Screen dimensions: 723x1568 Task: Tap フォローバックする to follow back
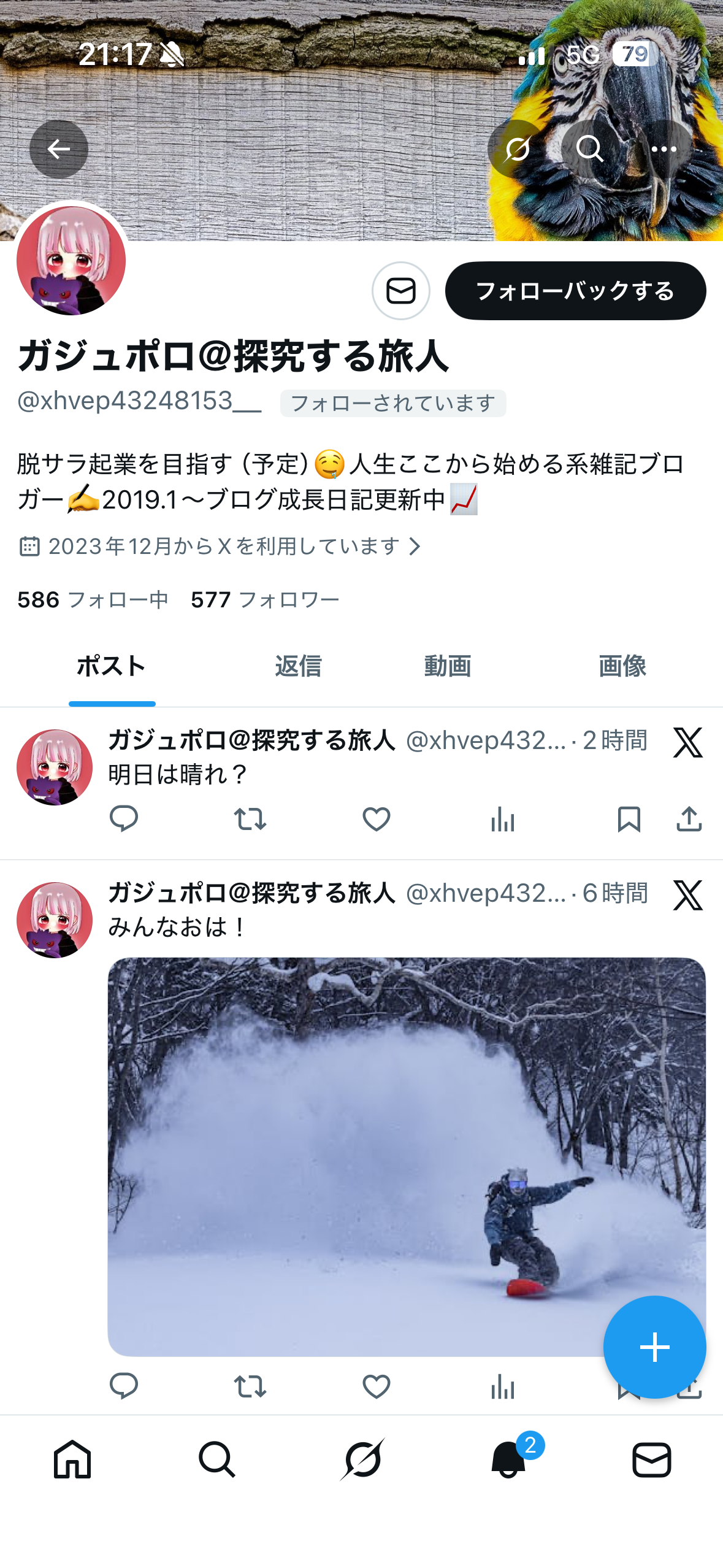pos(575,291)
